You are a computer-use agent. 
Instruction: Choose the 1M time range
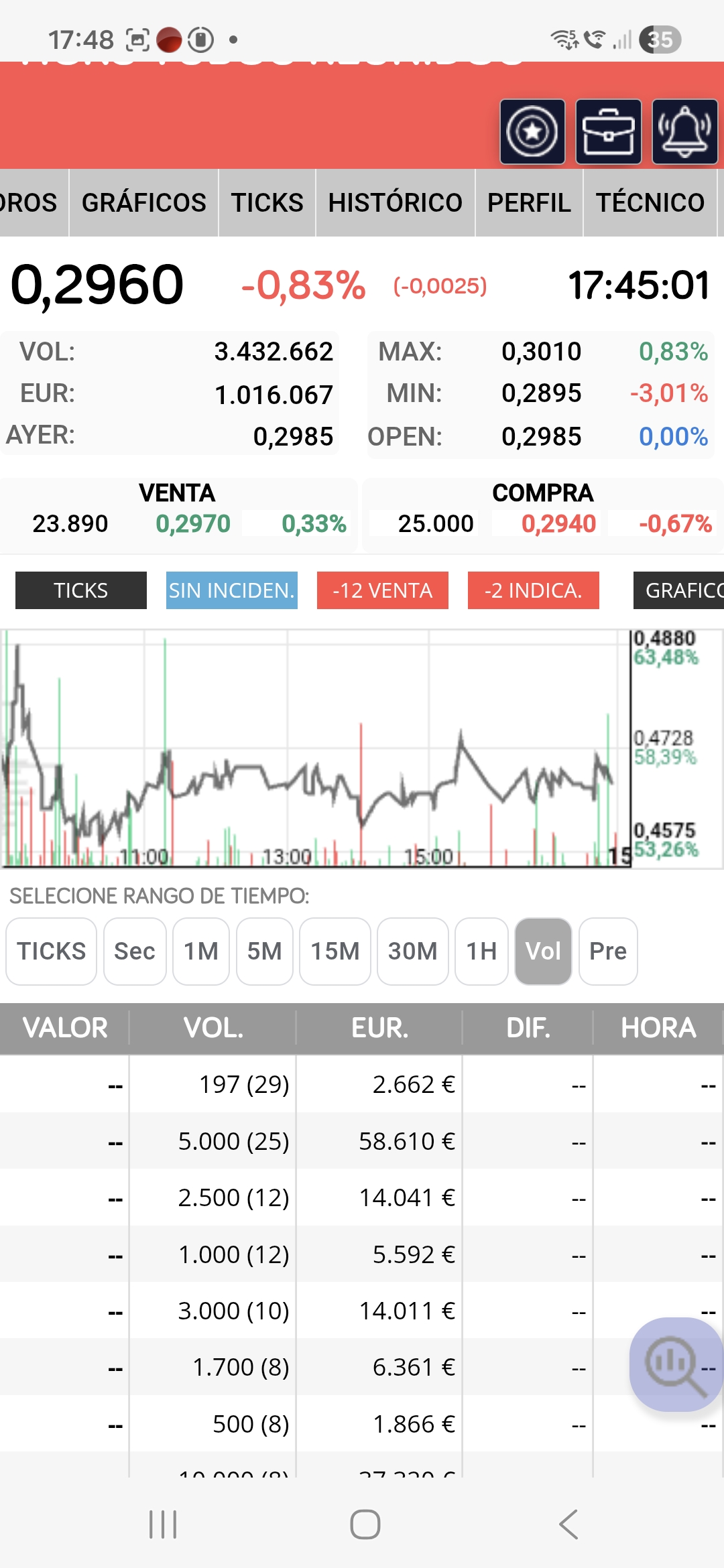201,951
